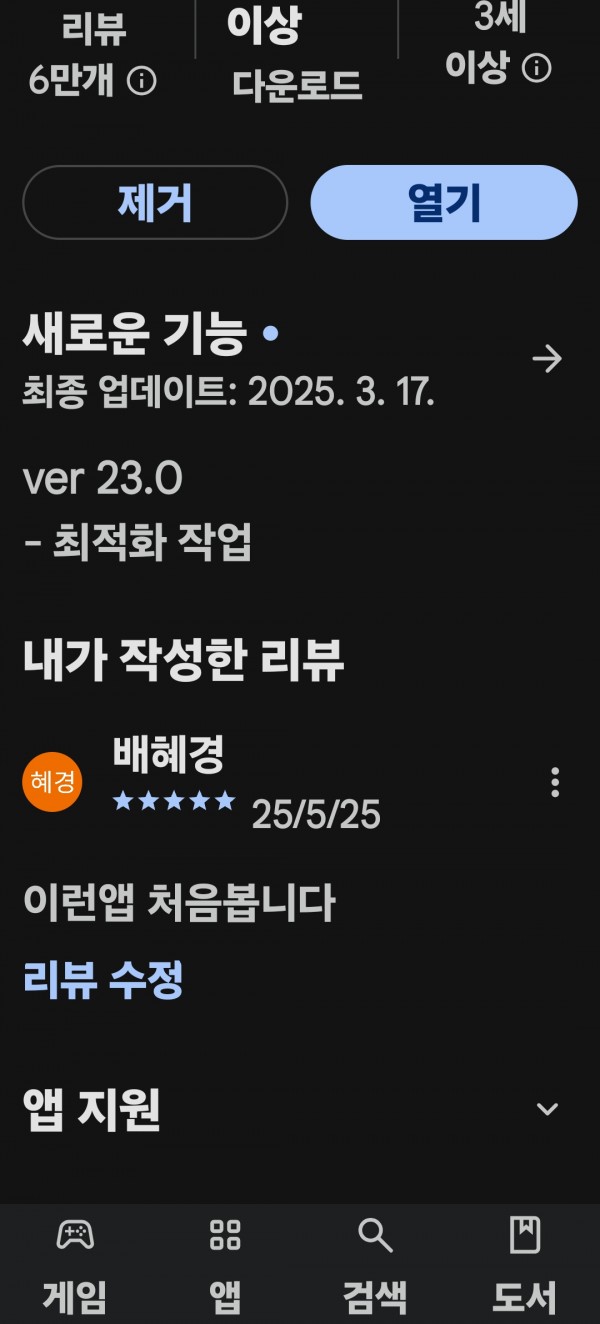The height and width of the screenshot is (1324, 600).
Task: Tap info icon beside 3세 이상
Action: pos(537,68)
